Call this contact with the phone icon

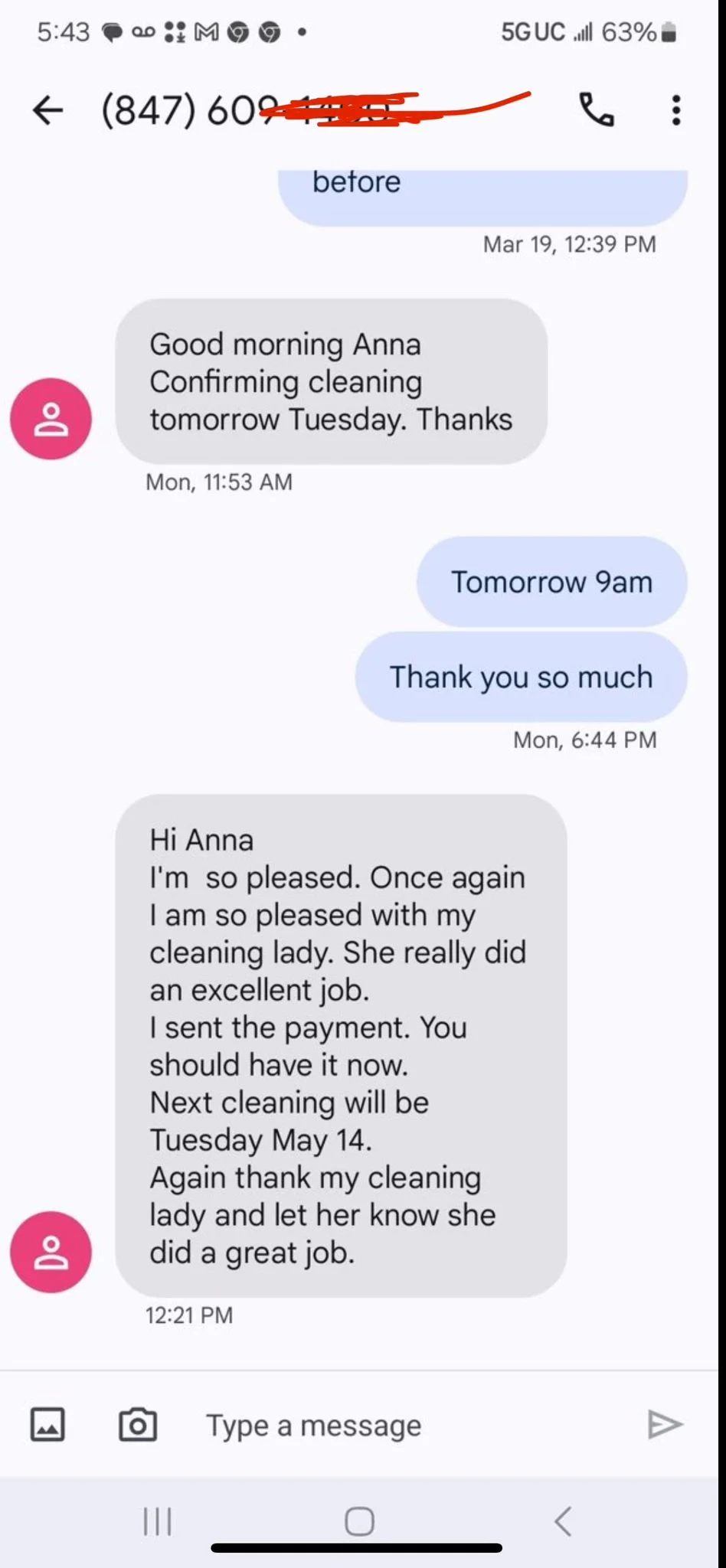point(597,109)
